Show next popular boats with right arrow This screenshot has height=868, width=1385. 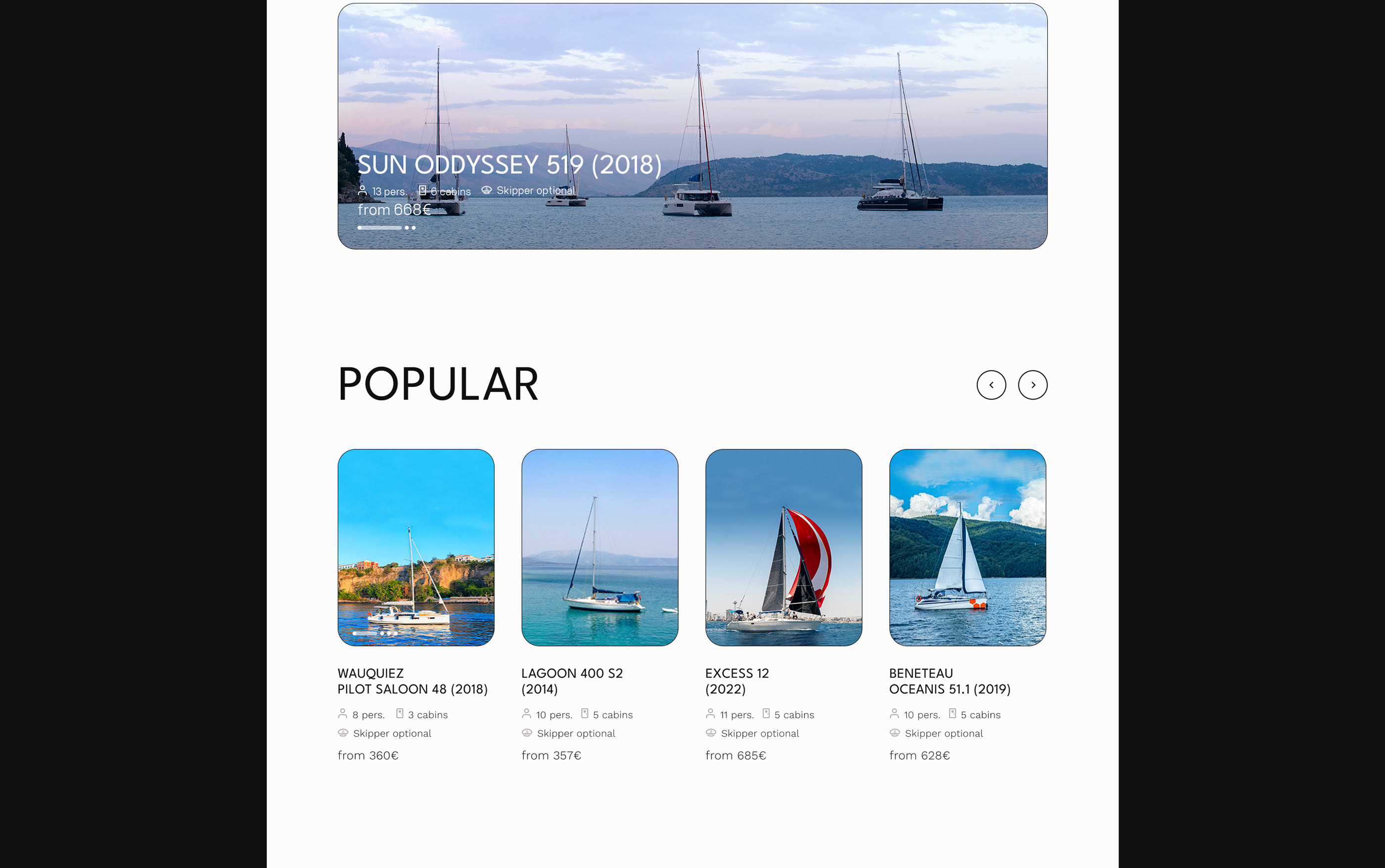tap(1032, 385)
